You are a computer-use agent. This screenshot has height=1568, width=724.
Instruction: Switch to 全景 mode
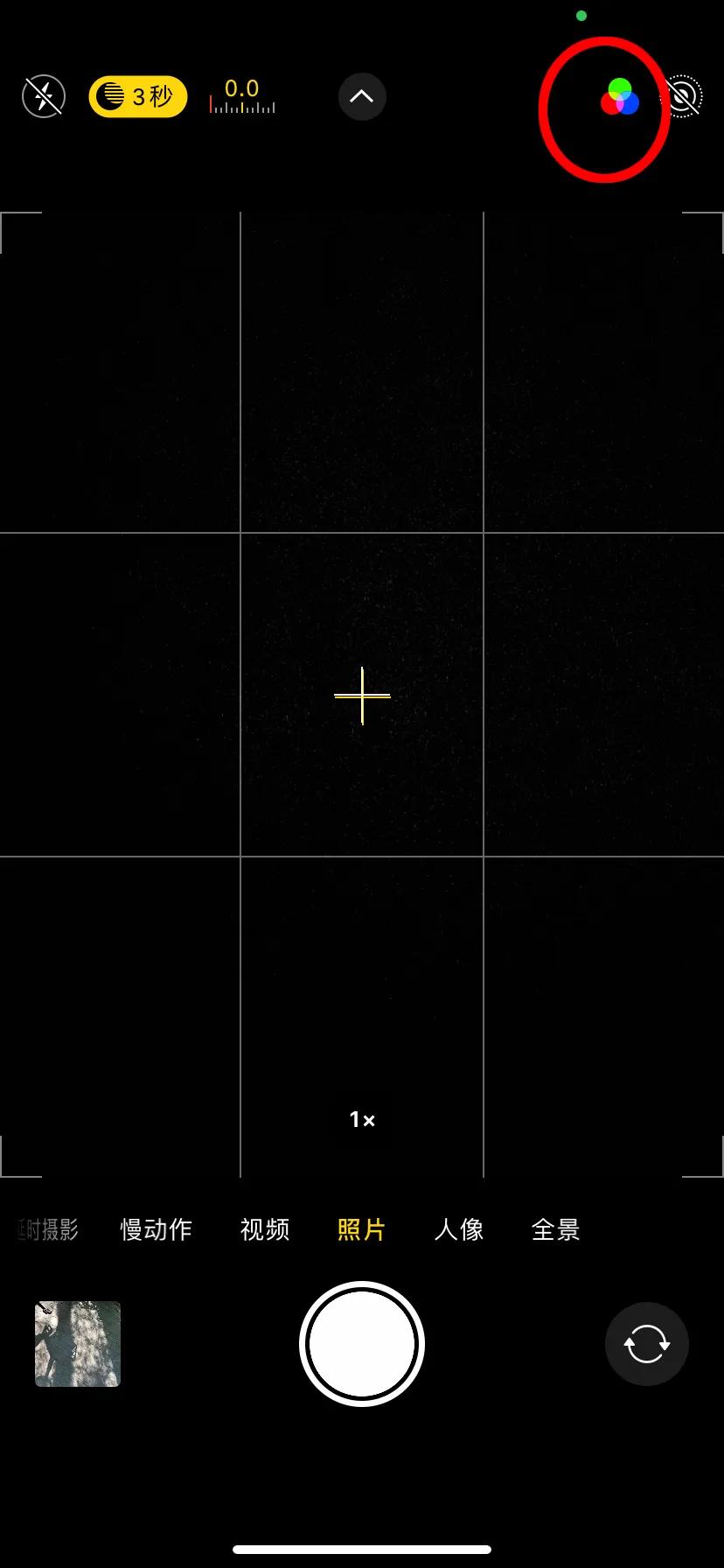(555, 1229)
